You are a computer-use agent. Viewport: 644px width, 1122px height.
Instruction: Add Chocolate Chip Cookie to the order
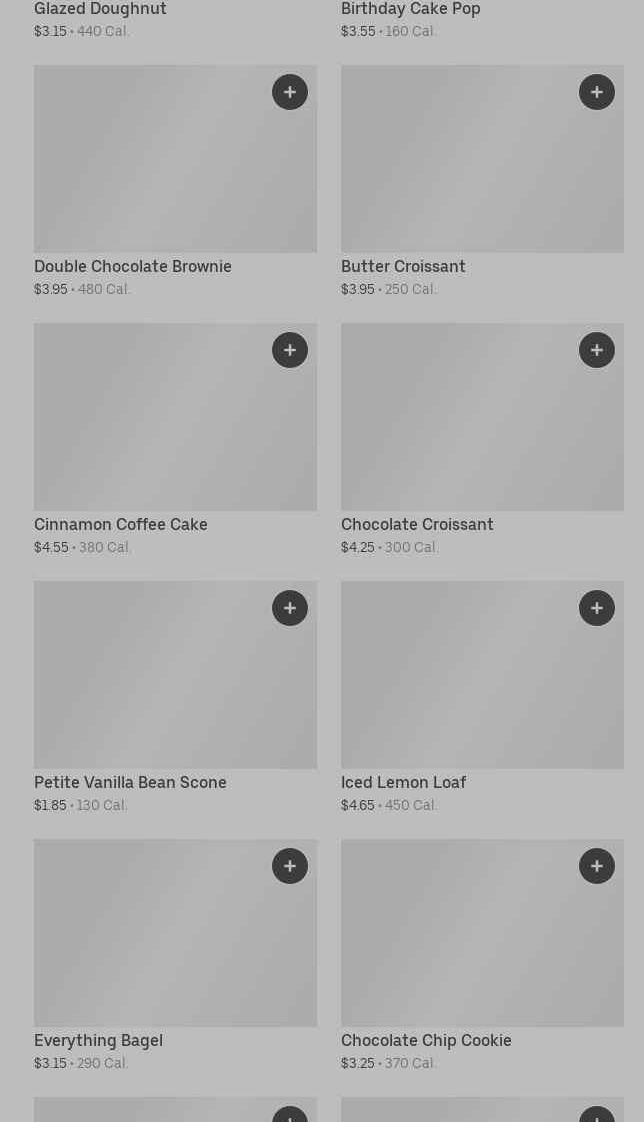(597, 866)
